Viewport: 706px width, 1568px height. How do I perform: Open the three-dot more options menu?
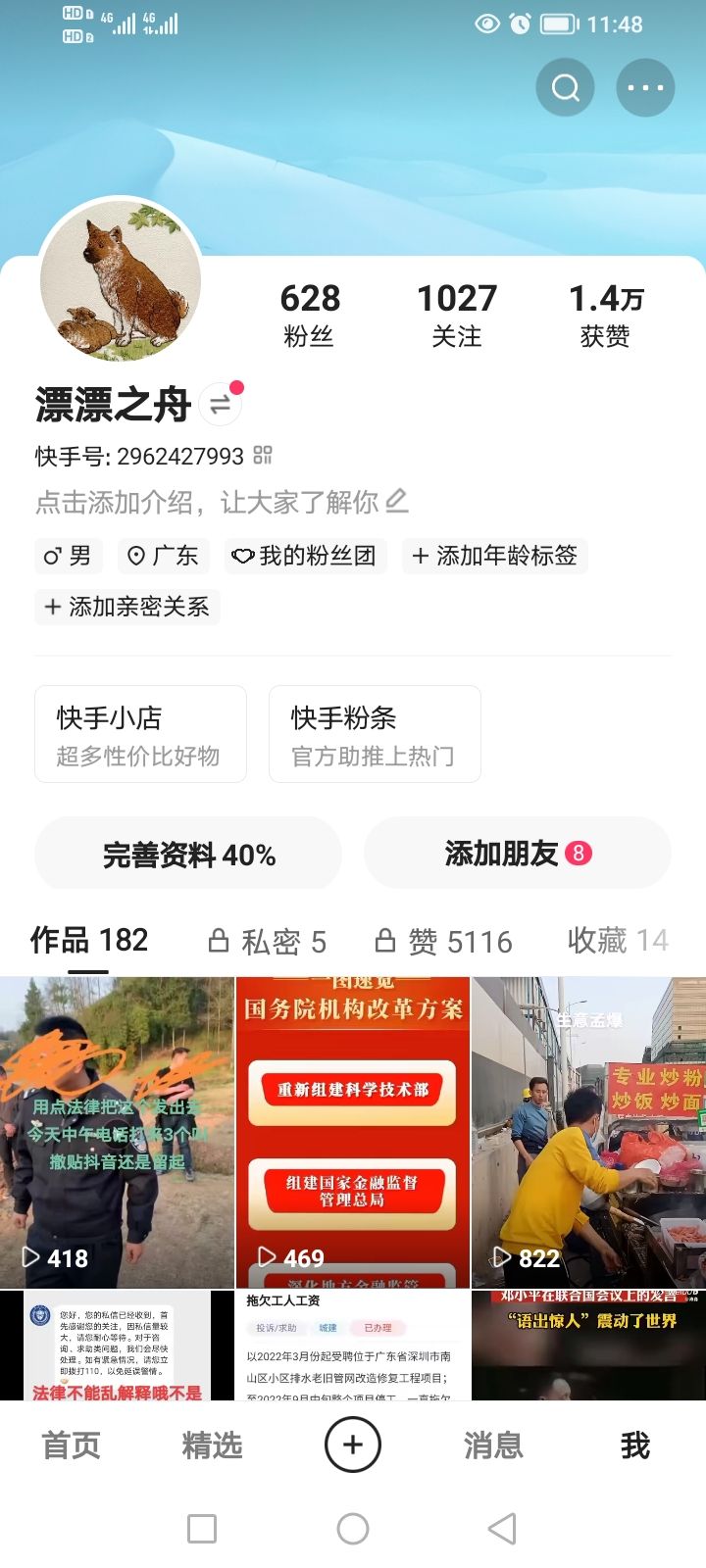point(645,88)
